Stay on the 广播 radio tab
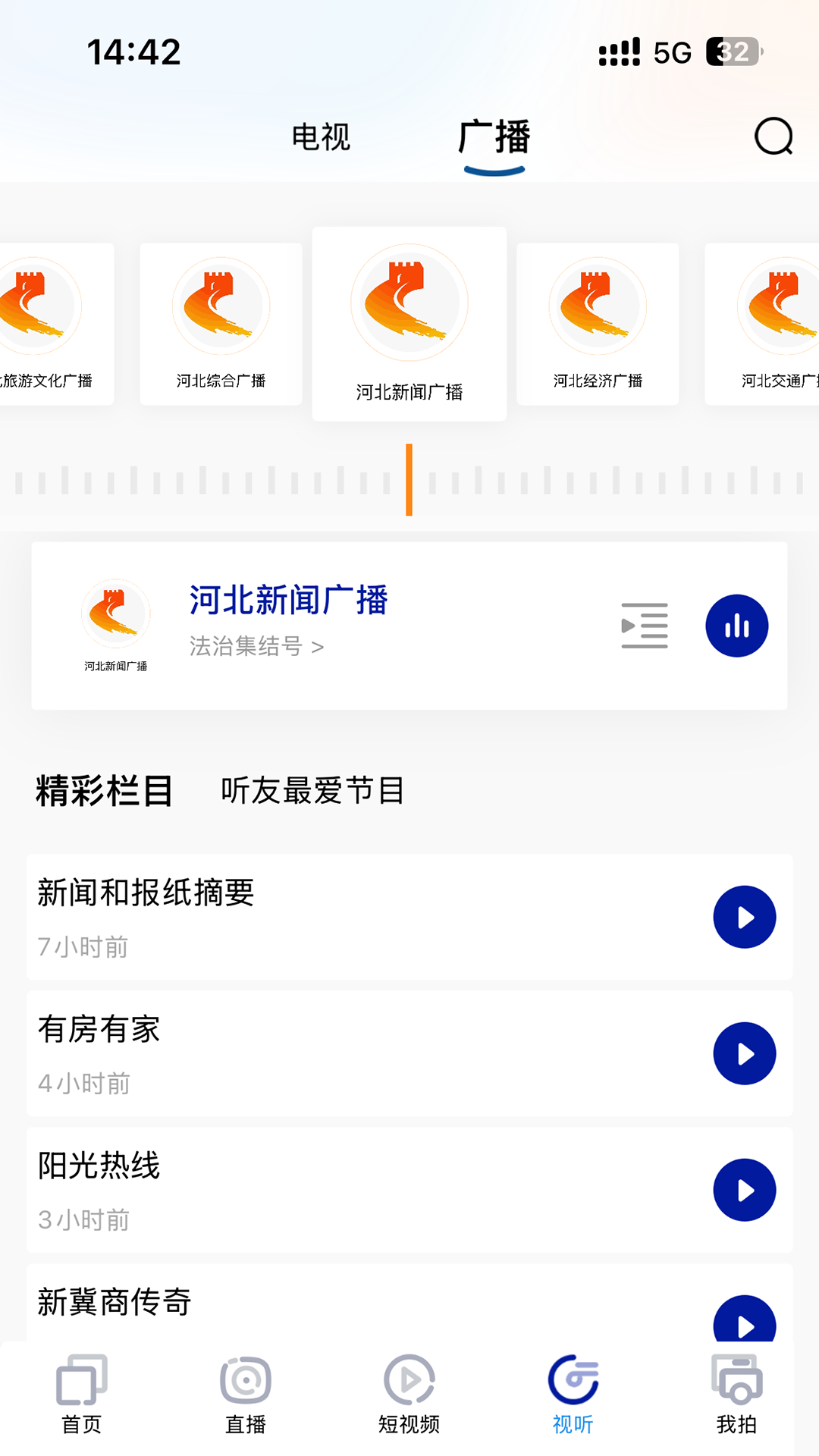Viewport: 819px width, 1456px height. (x=494, y=138)
